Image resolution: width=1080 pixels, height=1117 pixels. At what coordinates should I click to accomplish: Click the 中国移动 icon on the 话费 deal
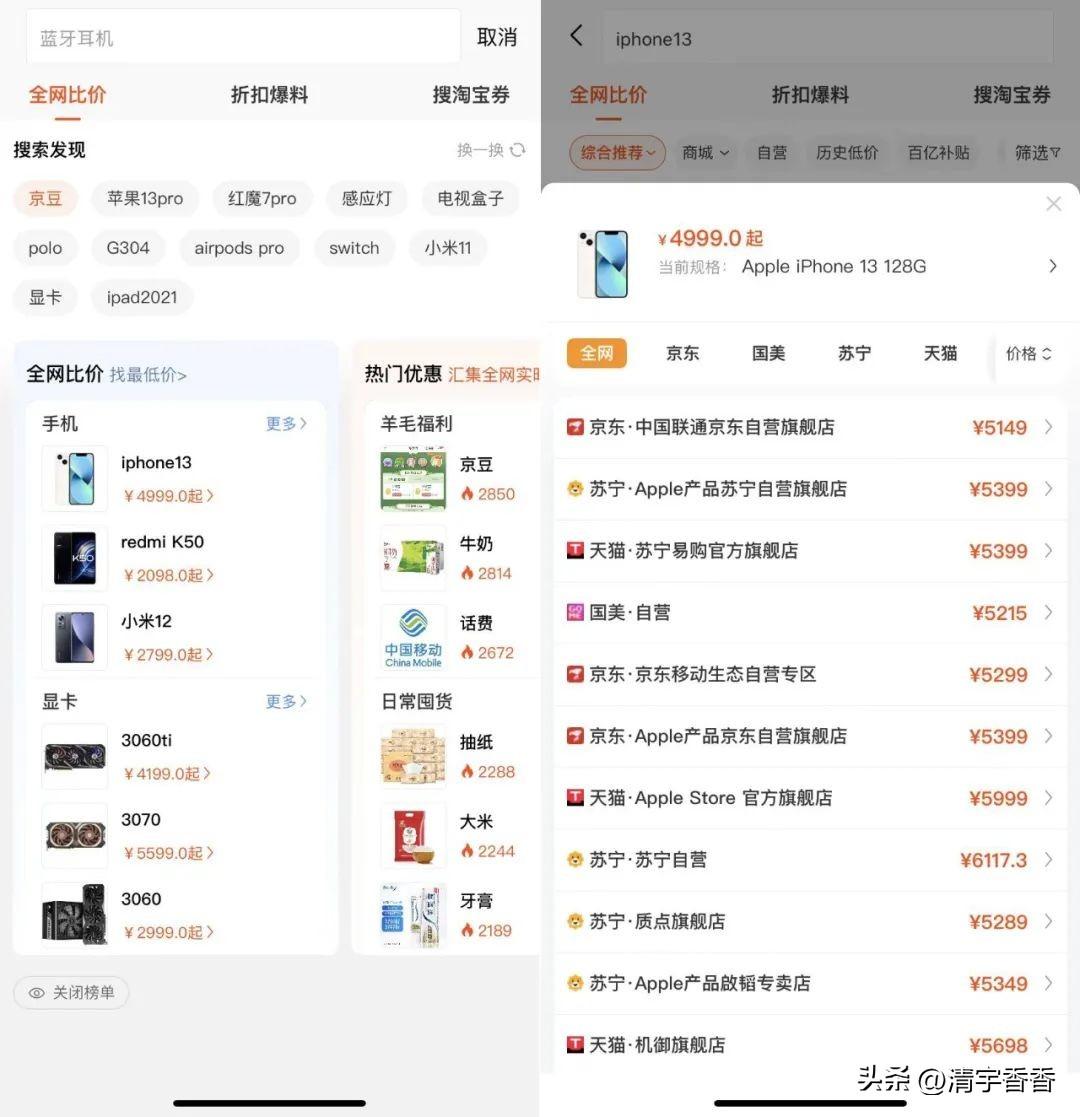(x=412, y=637)
